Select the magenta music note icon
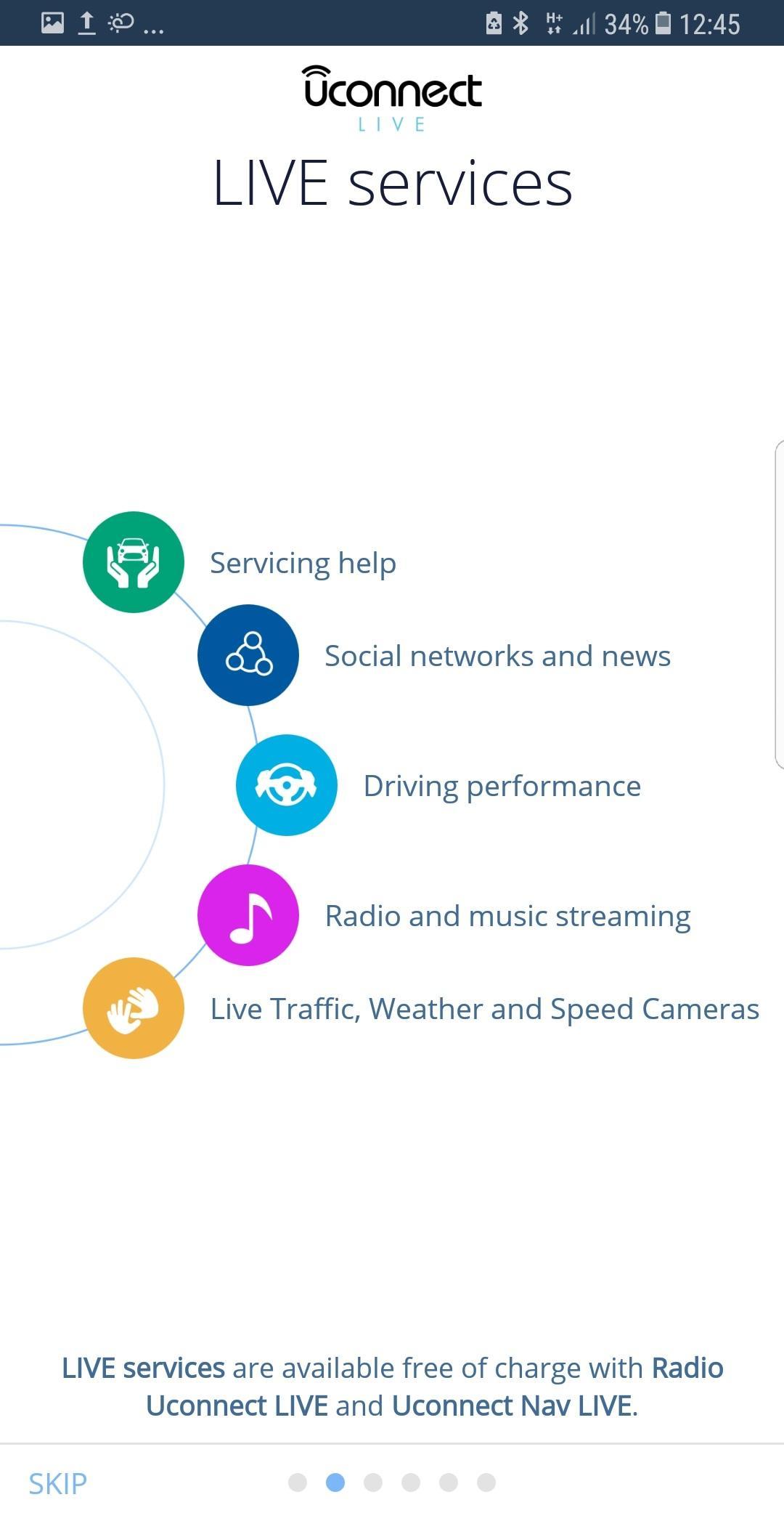Screen dimensions: 784x1521 click(248, 915)
